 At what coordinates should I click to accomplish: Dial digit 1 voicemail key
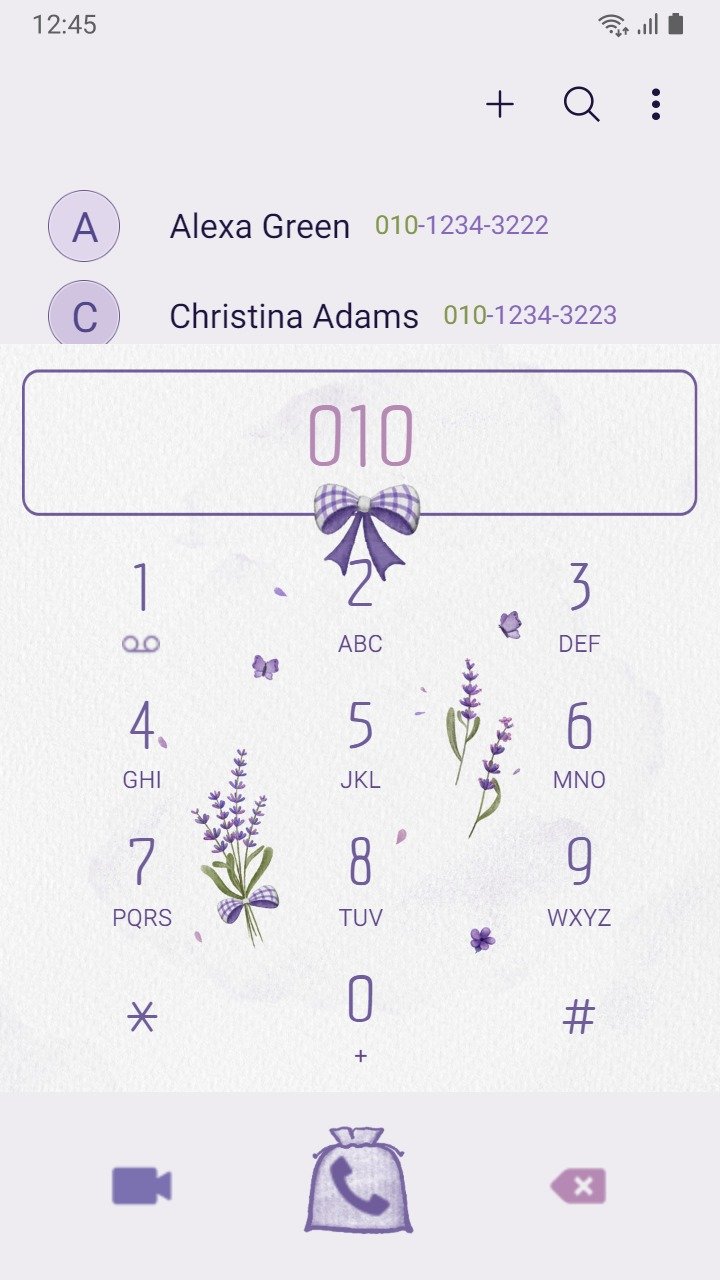coord(141,607)
